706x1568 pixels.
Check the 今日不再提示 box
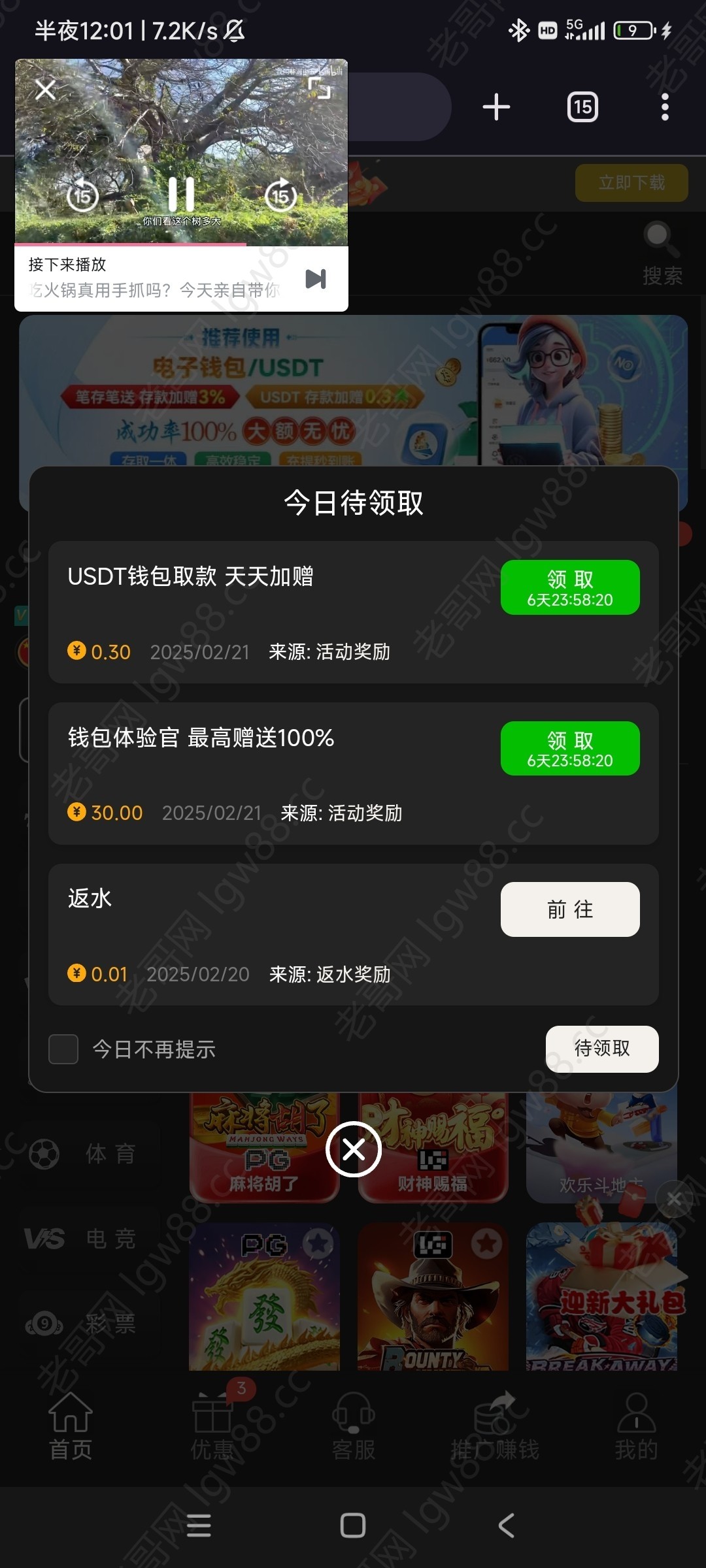point(63,1049)
